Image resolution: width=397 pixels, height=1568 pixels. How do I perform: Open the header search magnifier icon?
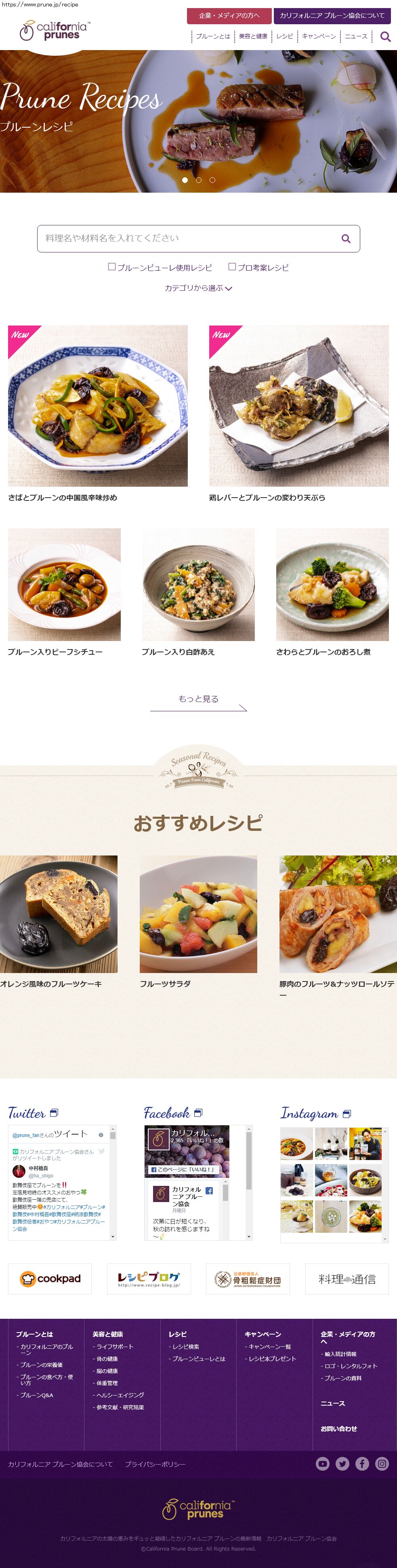385,36
